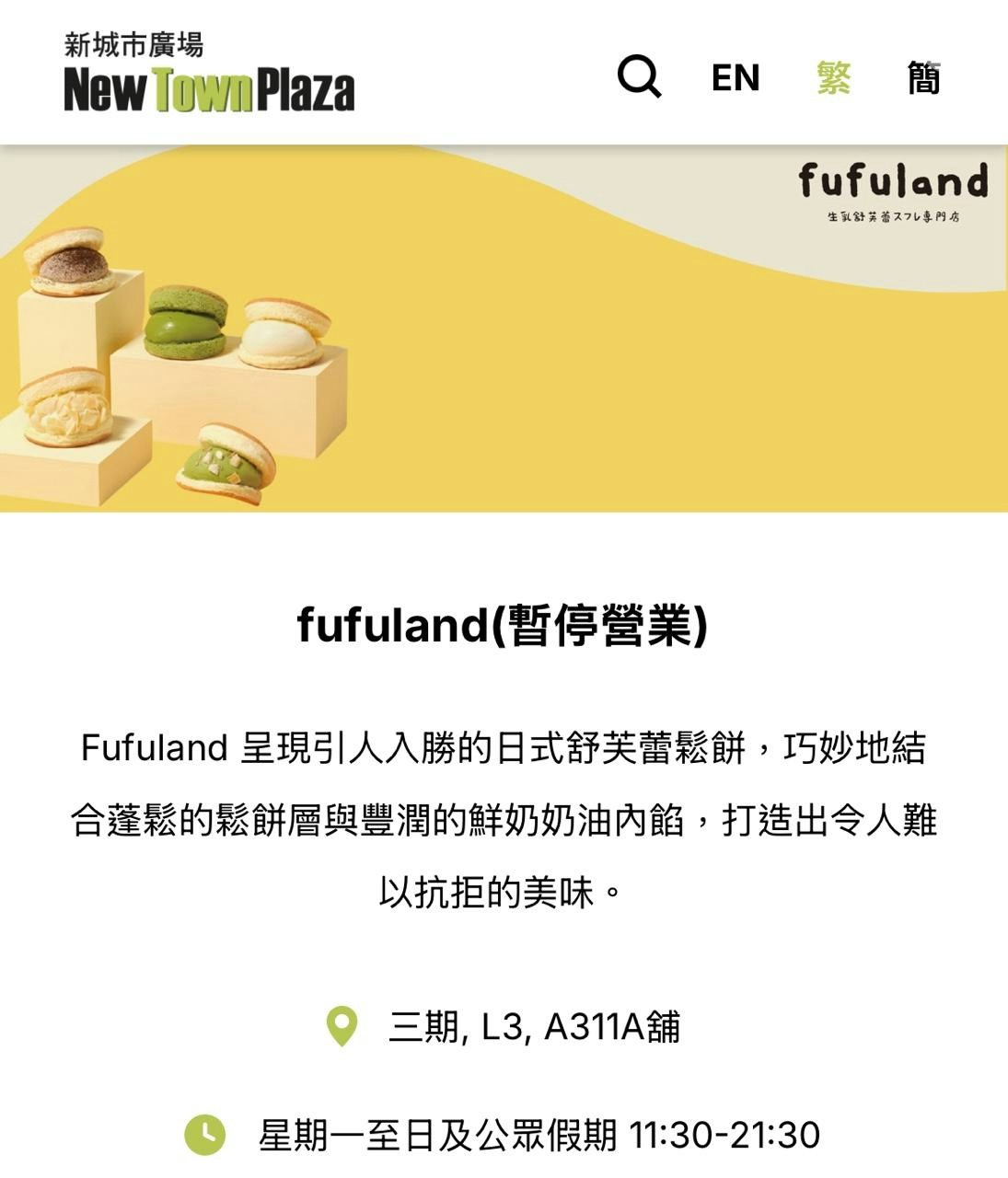The height and width of the screenshot is (1178, 1008).
Task: Switch language to EN
Action: 736,78
